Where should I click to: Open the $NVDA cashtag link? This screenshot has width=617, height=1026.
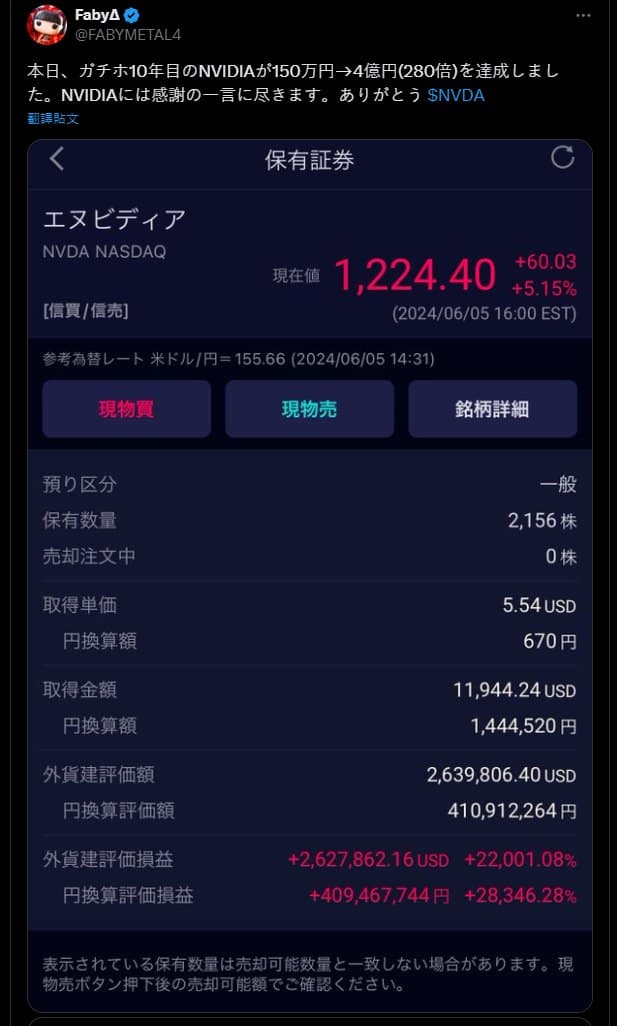456,95
